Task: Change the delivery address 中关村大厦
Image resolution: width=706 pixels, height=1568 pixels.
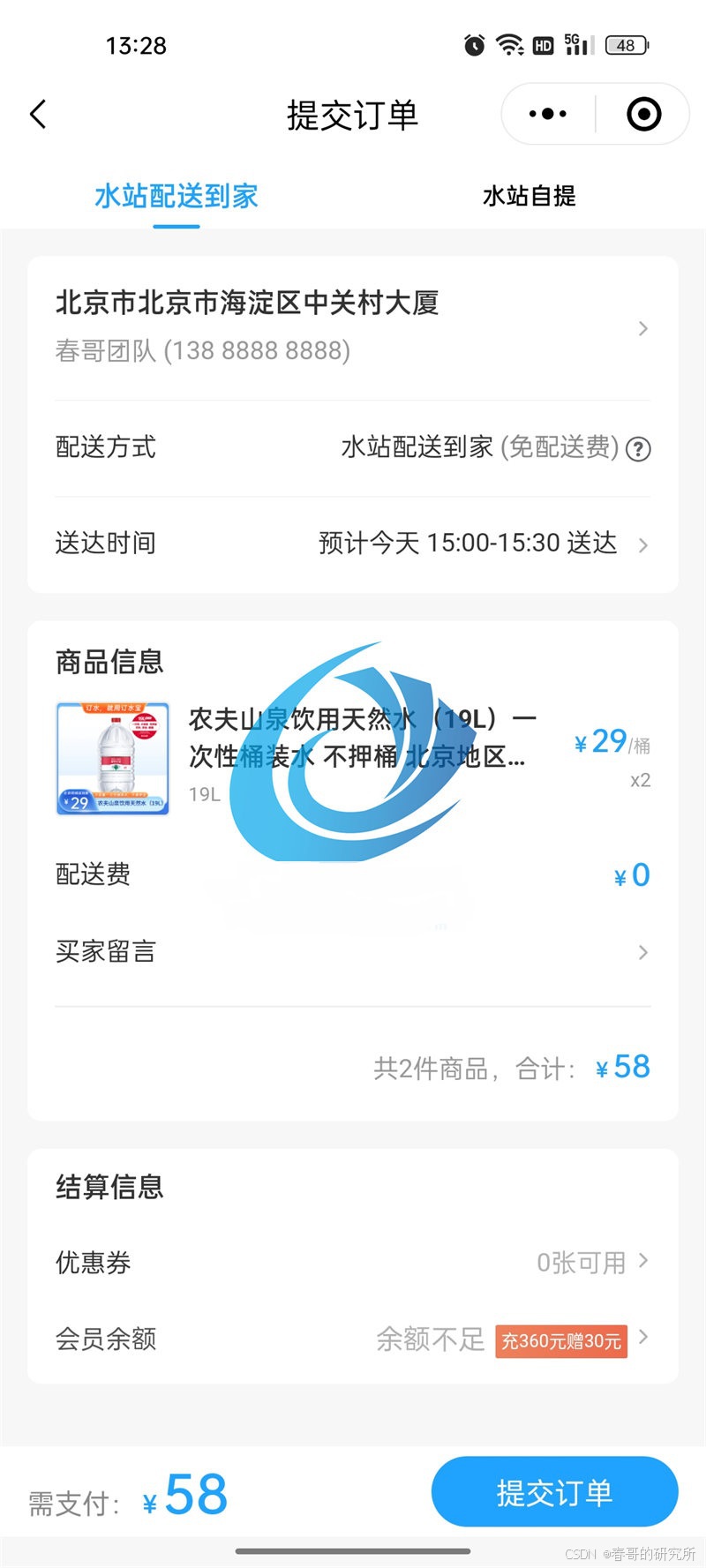Action: (353, 327)
